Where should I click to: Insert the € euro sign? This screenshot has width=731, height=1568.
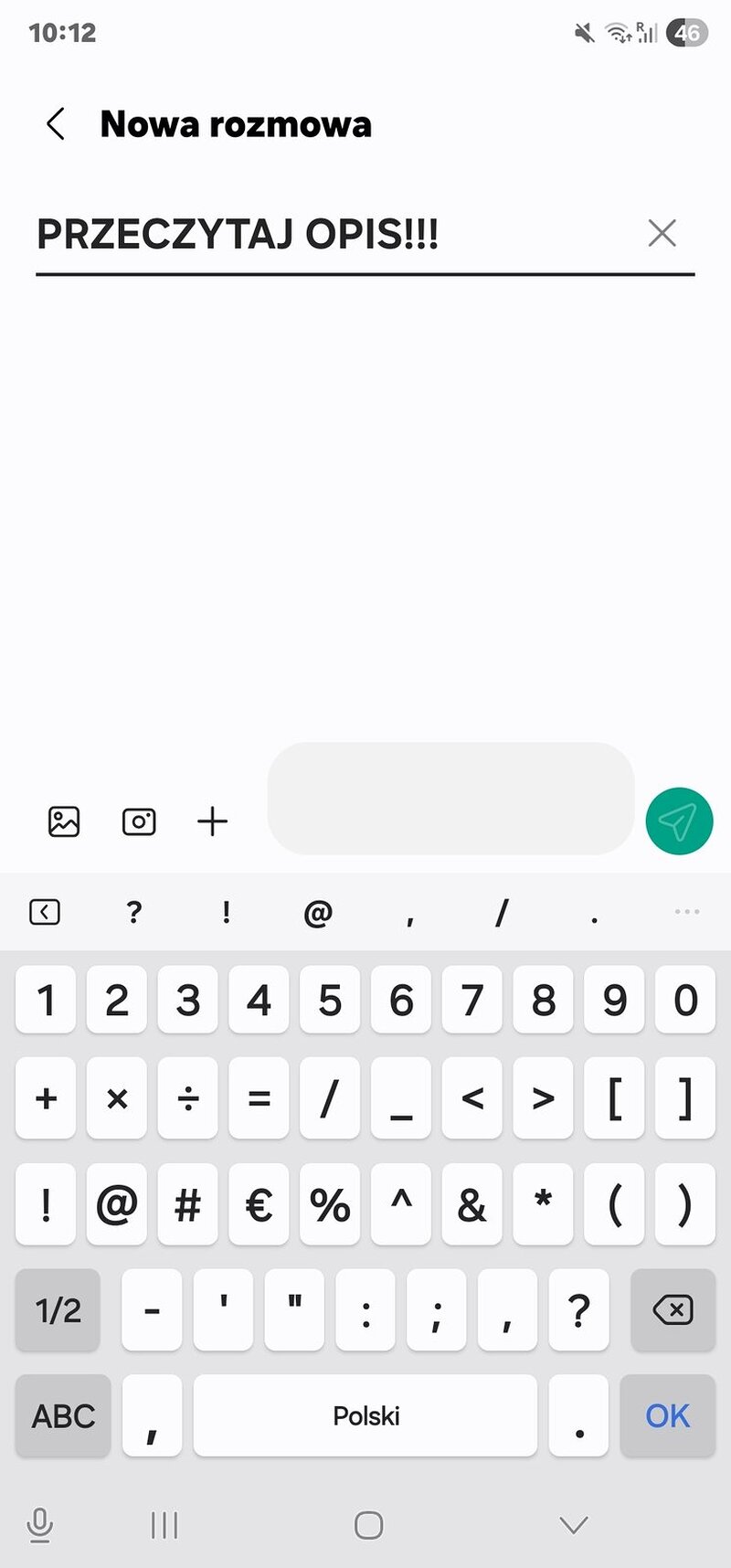[x=259, y=1204]
